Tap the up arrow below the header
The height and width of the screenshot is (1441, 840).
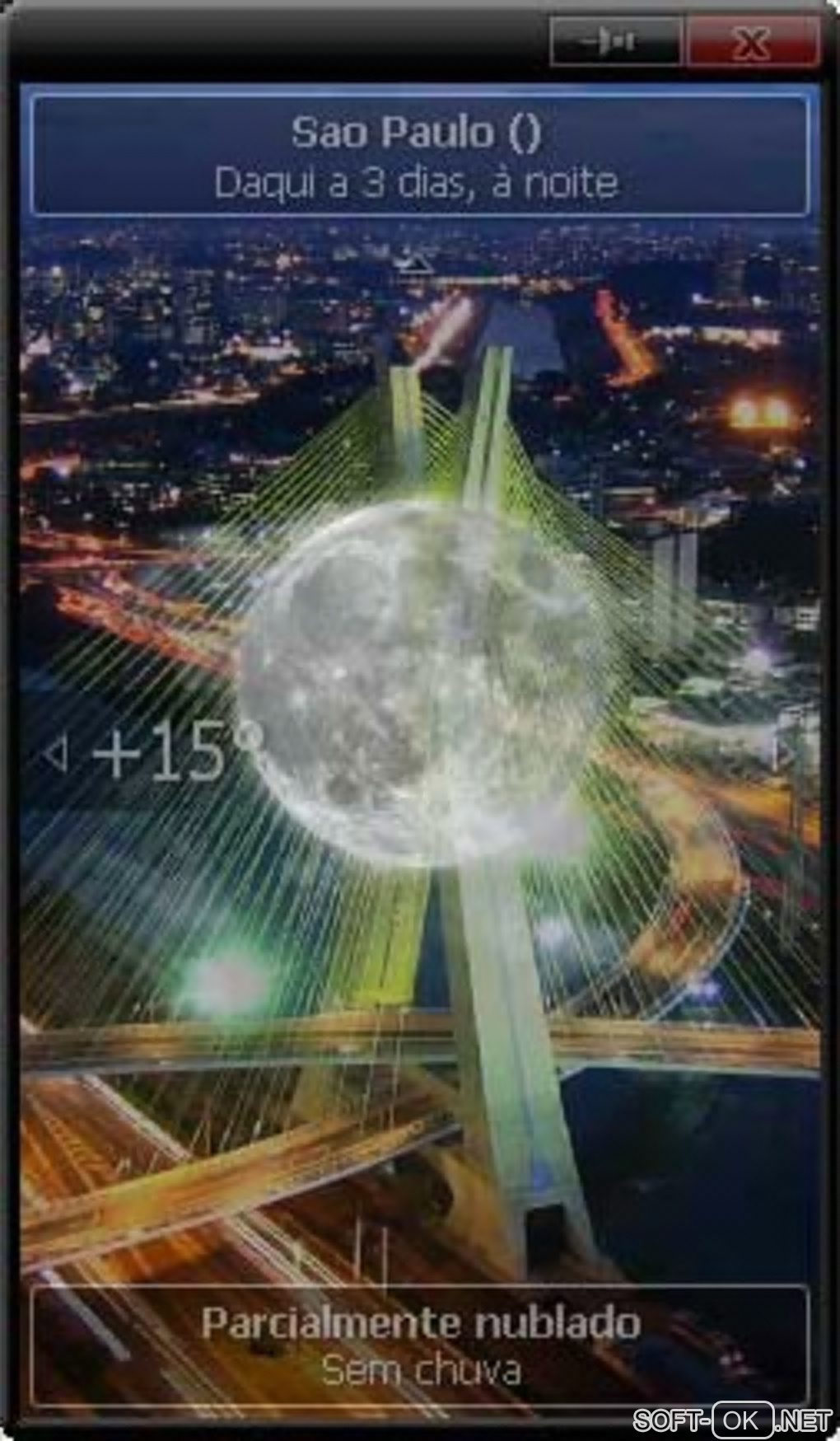pos(414,264)
